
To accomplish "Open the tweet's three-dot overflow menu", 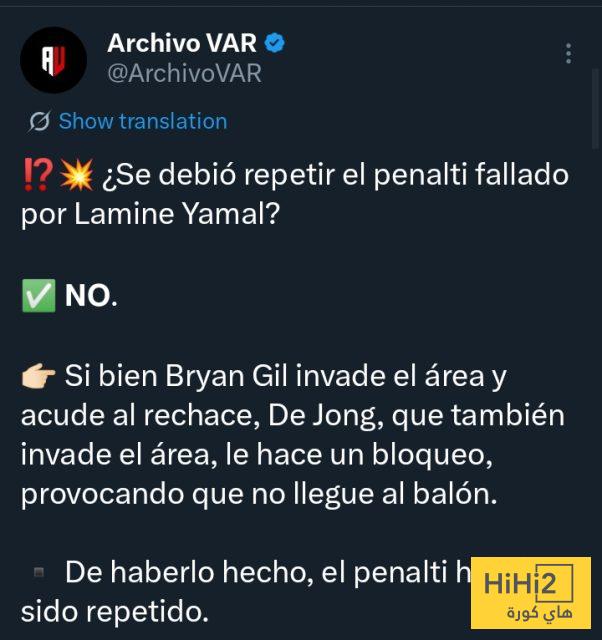I will [x=569, y=54].
